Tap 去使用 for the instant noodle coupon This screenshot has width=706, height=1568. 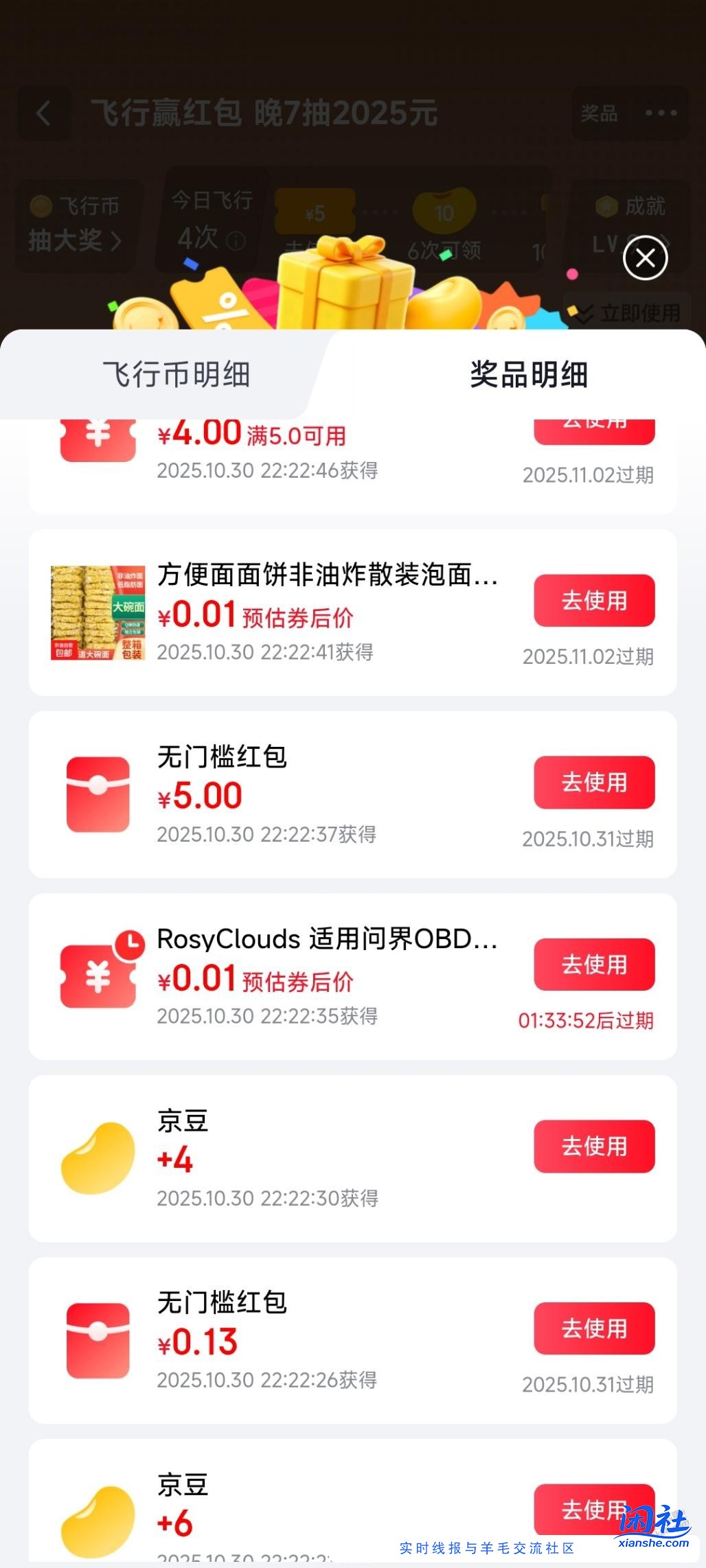(594, 601)
